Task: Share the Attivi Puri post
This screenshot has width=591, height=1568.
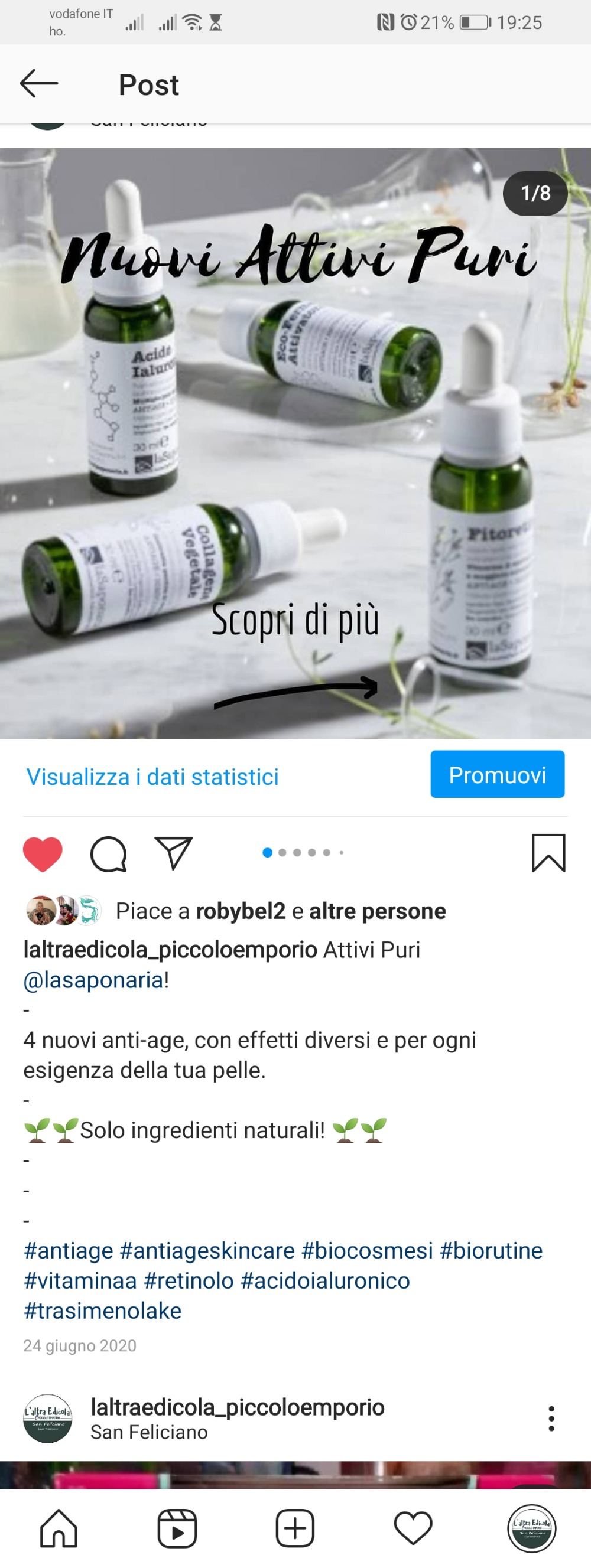Action: tap(174, 852)
